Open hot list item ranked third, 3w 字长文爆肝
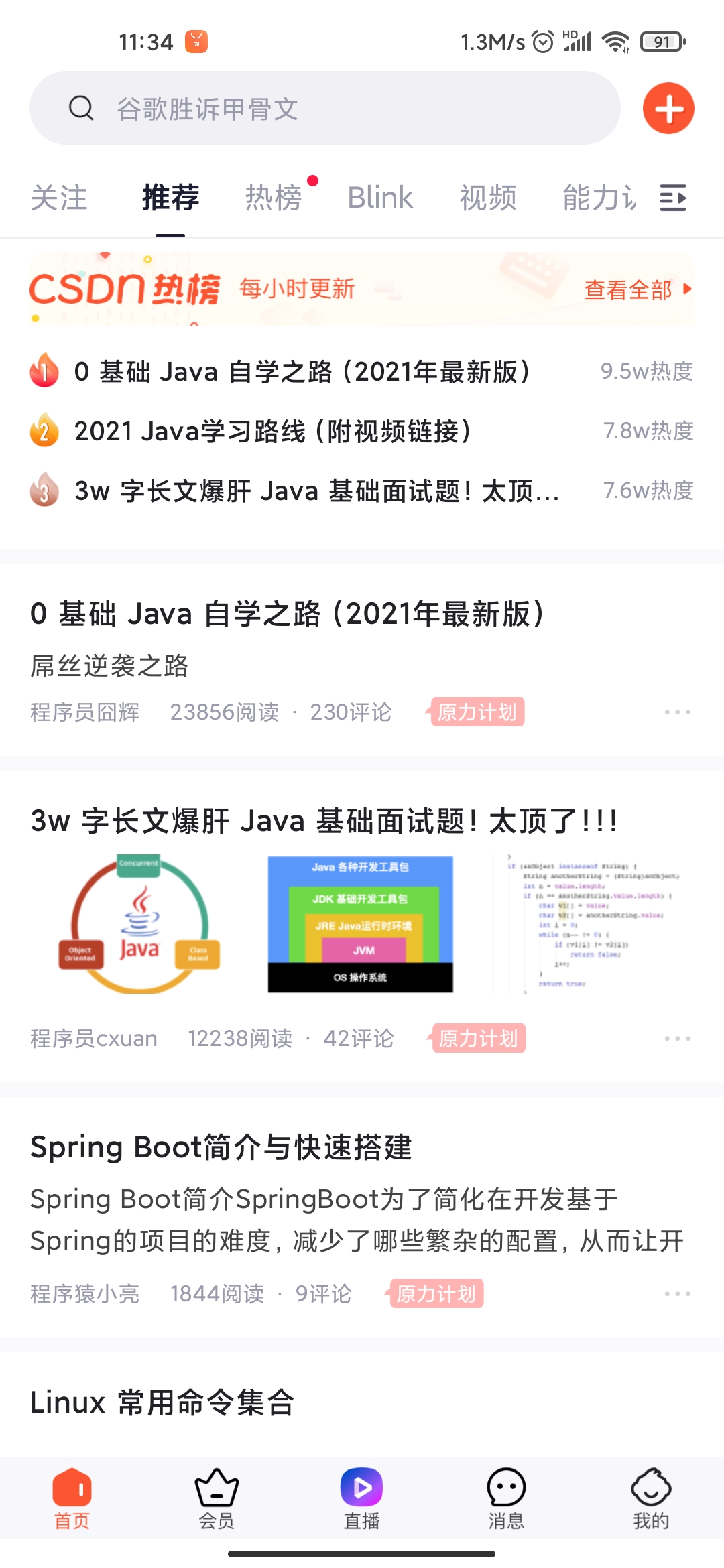Screen dimensions: 724x1568 [x=315, y=491]
